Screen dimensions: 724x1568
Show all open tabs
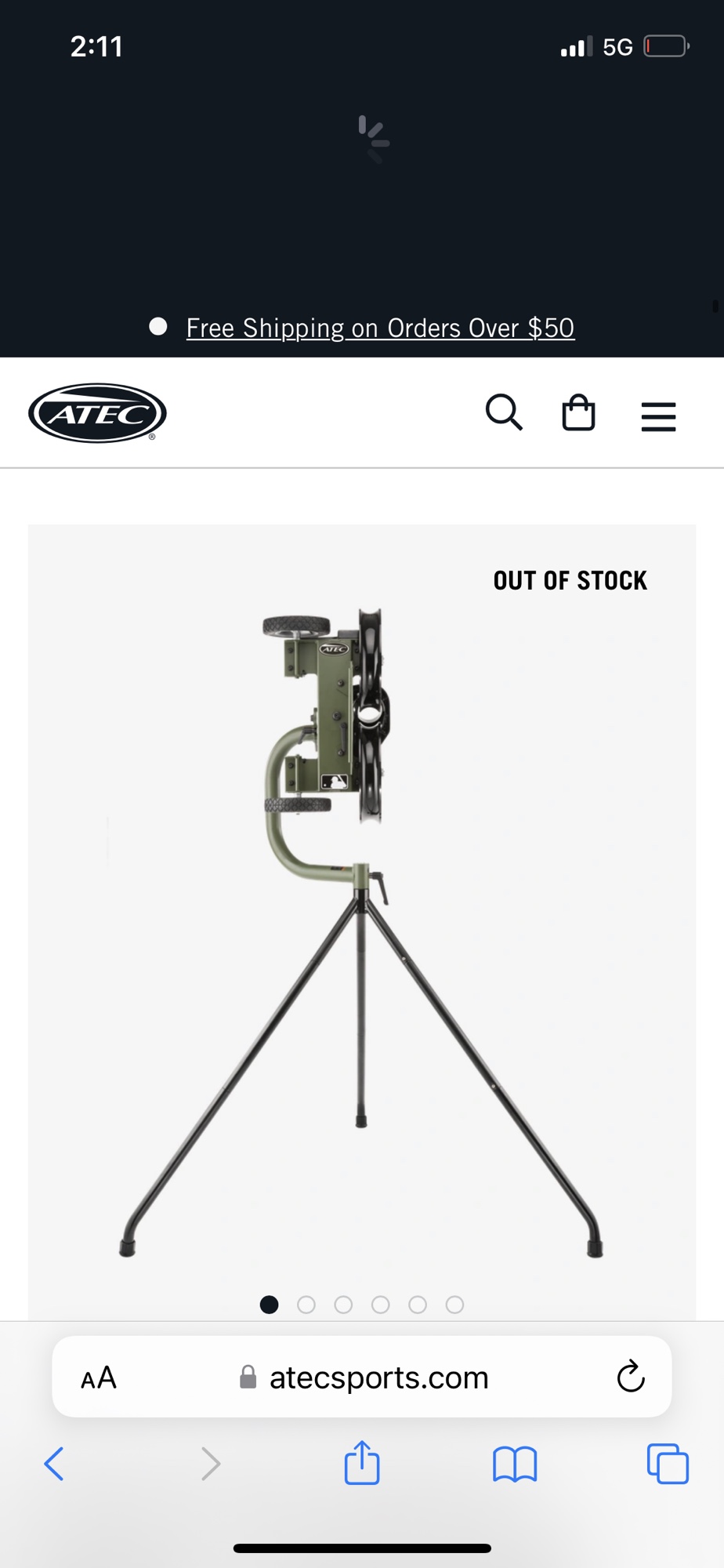[668, 1464]
